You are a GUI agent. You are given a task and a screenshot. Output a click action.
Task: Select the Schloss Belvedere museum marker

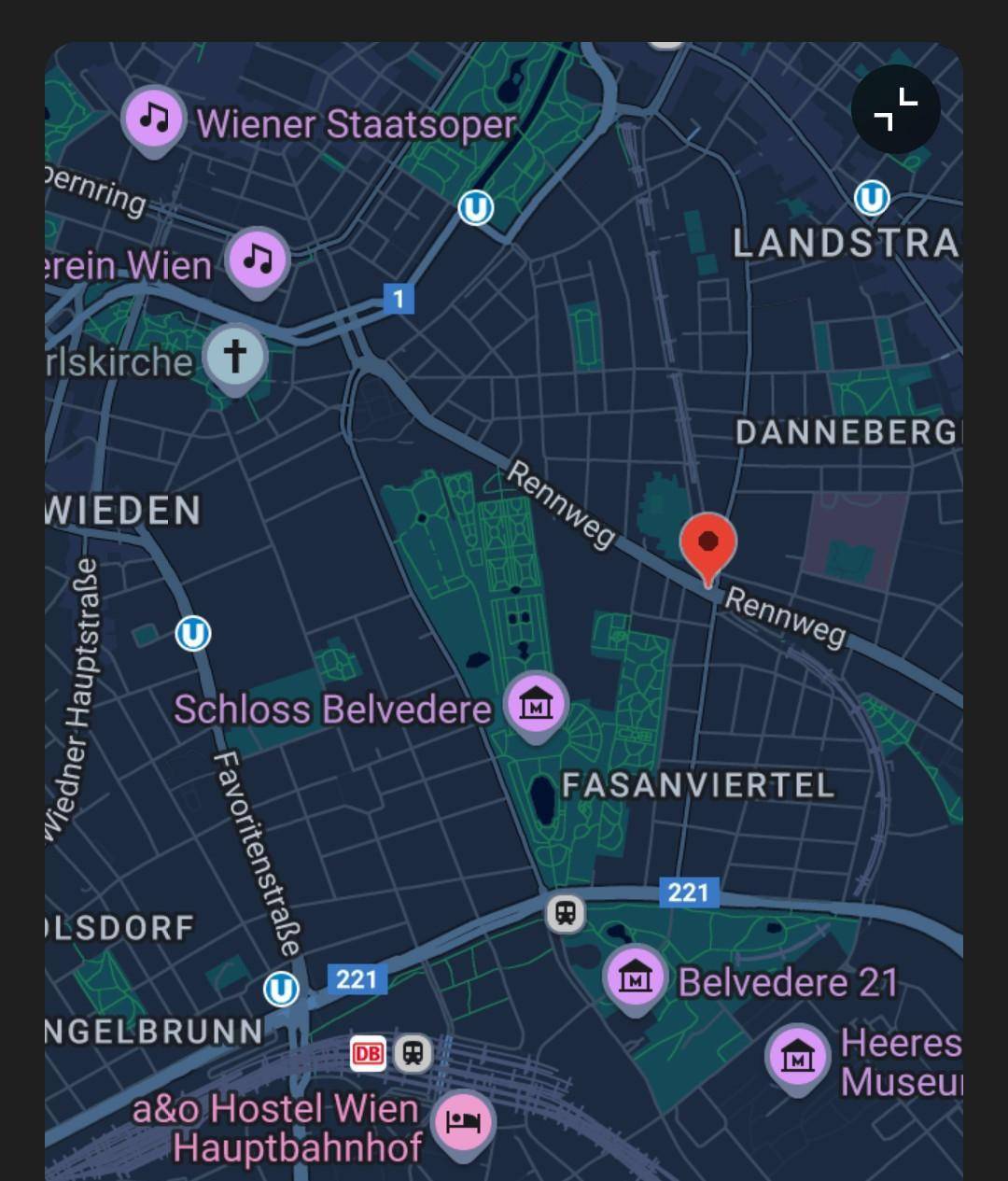(x=536, y=704)
